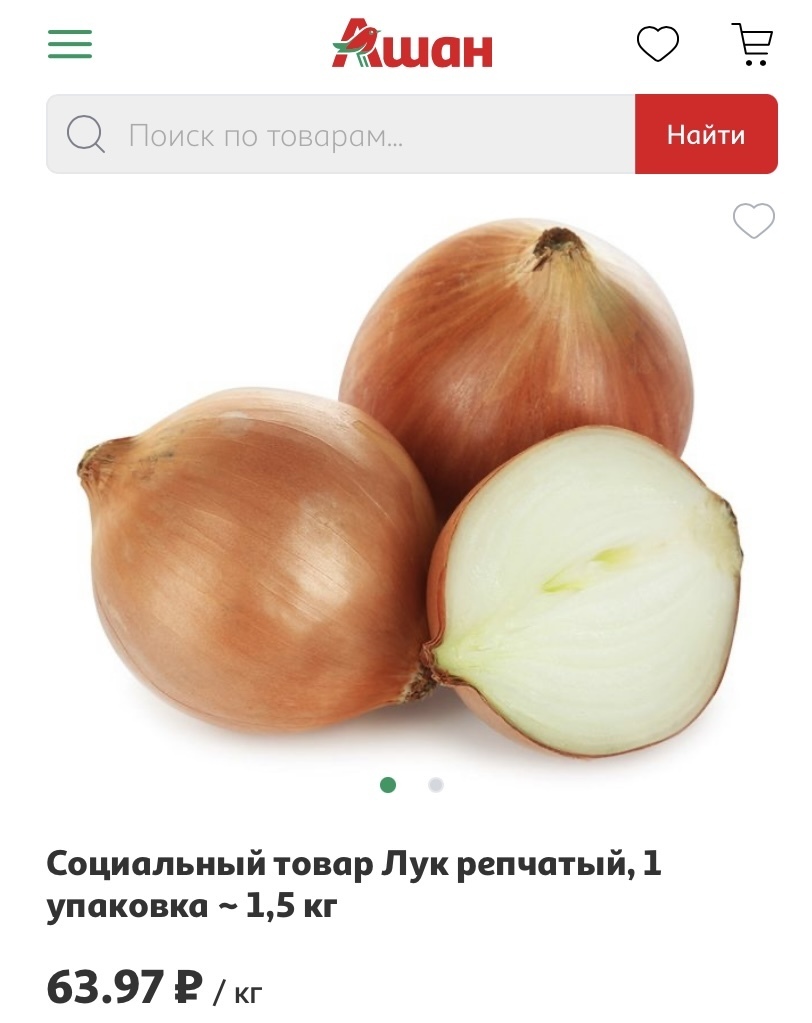The width and height of the screenshot is (812, 1023).
Task: Open the favorites heart in header
Action: coord(658,44)
